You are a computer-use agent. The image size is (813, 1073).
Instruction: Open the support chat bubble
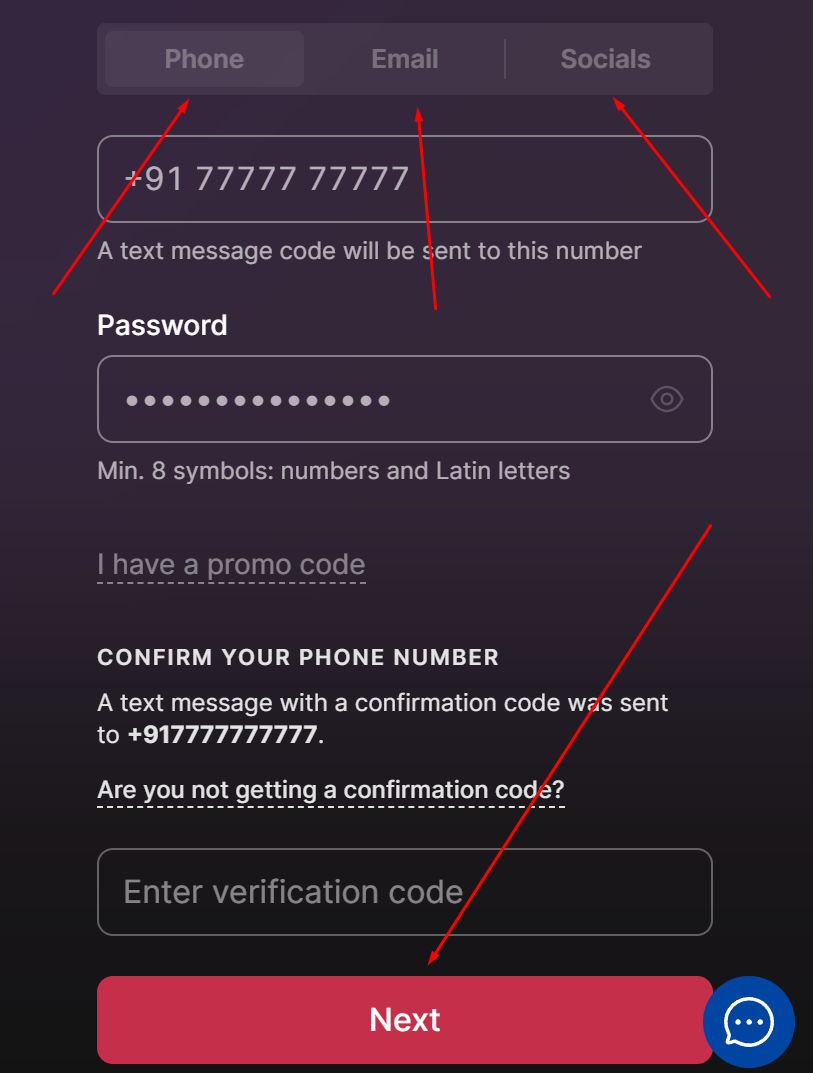(x=749, y=1022)
